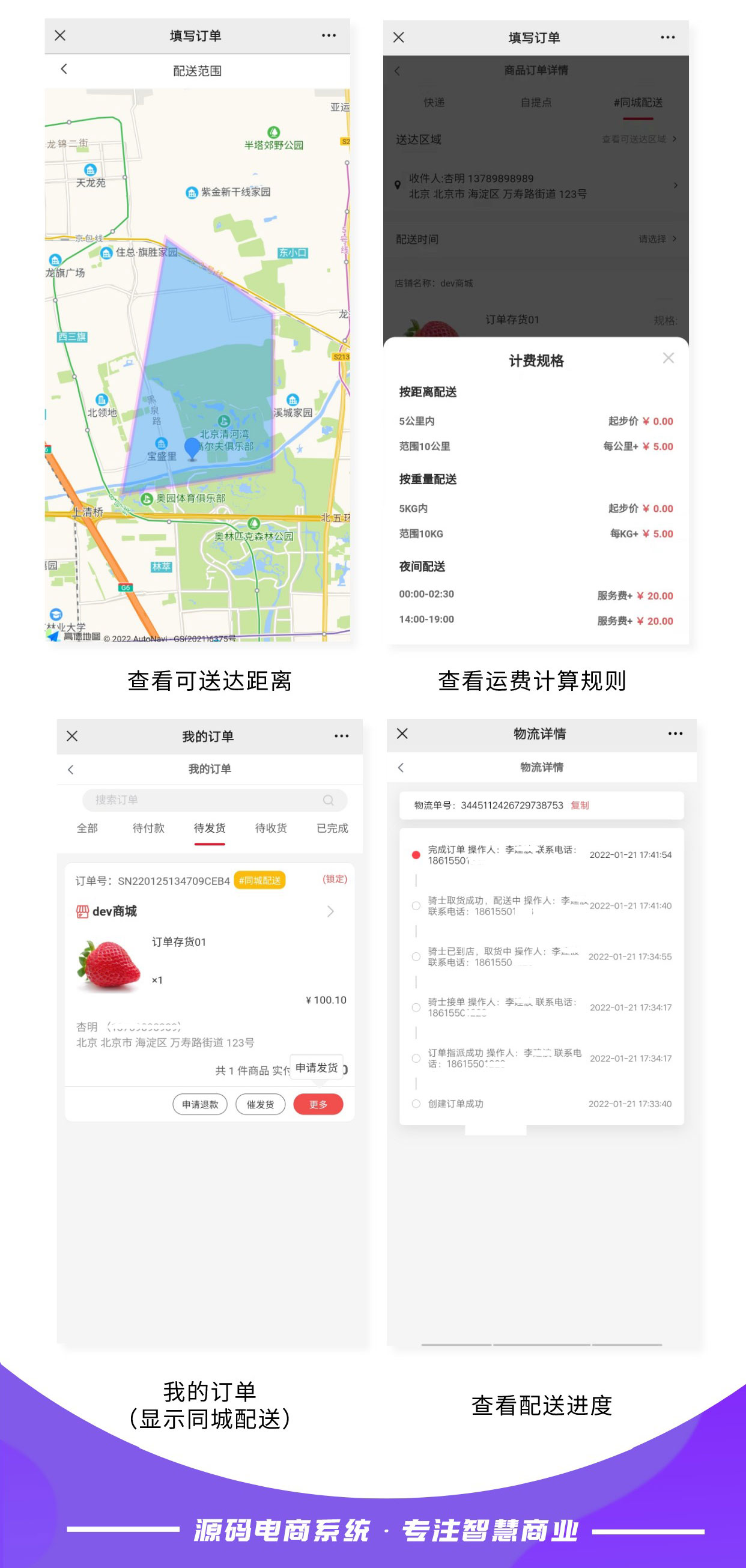Tap the close X on 我的订单 screen
Image resolution: width=746 pixels, height=1568 pixels.
(71, 735)
